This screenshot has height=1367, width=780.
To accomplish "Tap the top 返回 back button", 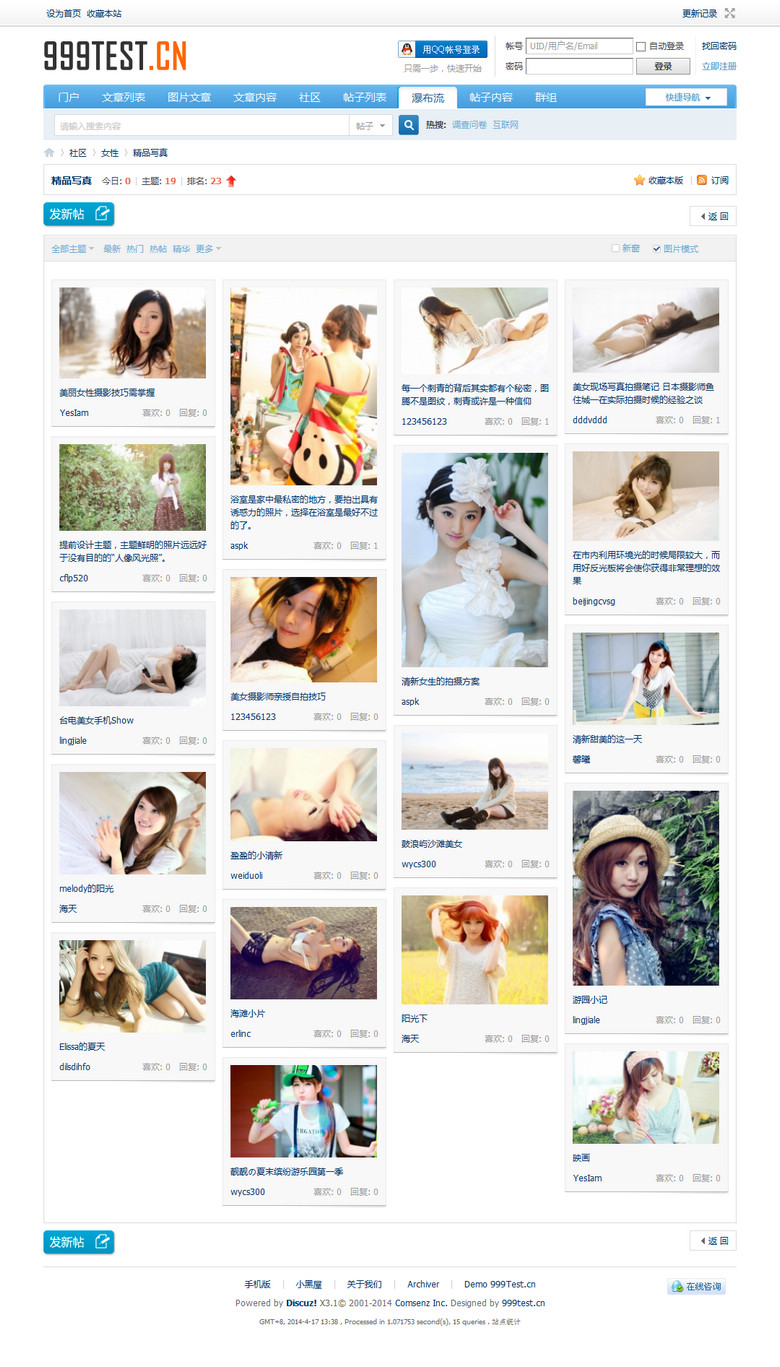I will point(713,216).
